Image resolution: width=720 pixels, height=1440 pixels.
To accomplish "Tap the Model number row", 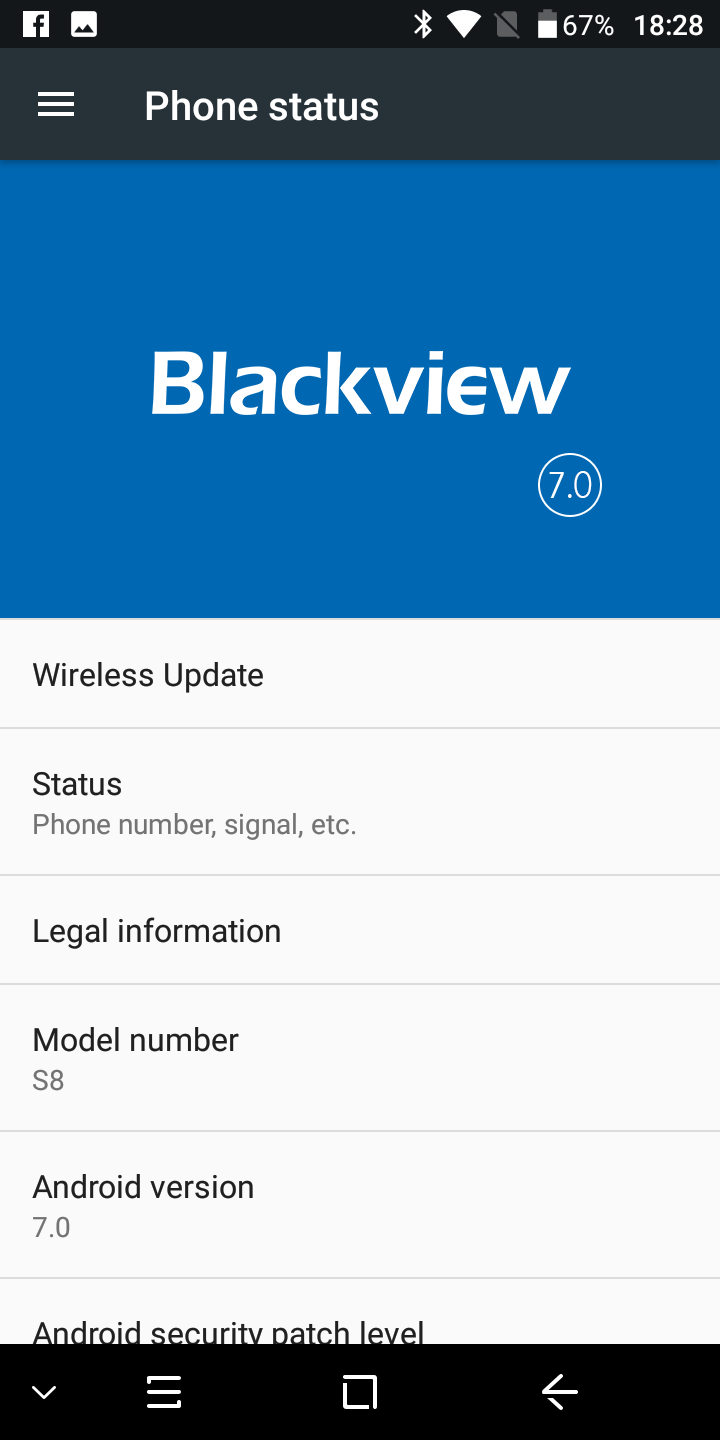I will [x=360, y=1058].
